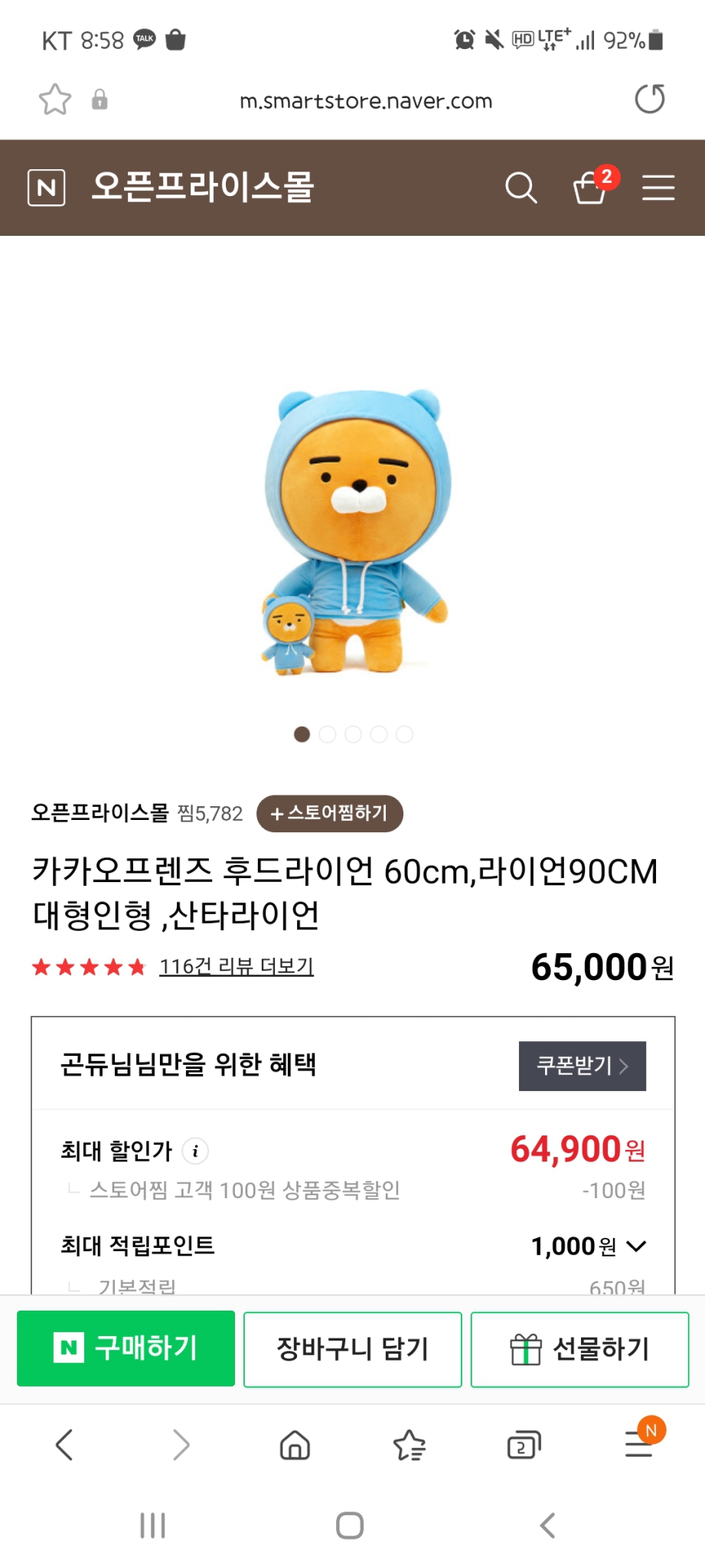Open the browser tabs showing 2
This screenshot has width=705, height=1568.
(524, 1445)
